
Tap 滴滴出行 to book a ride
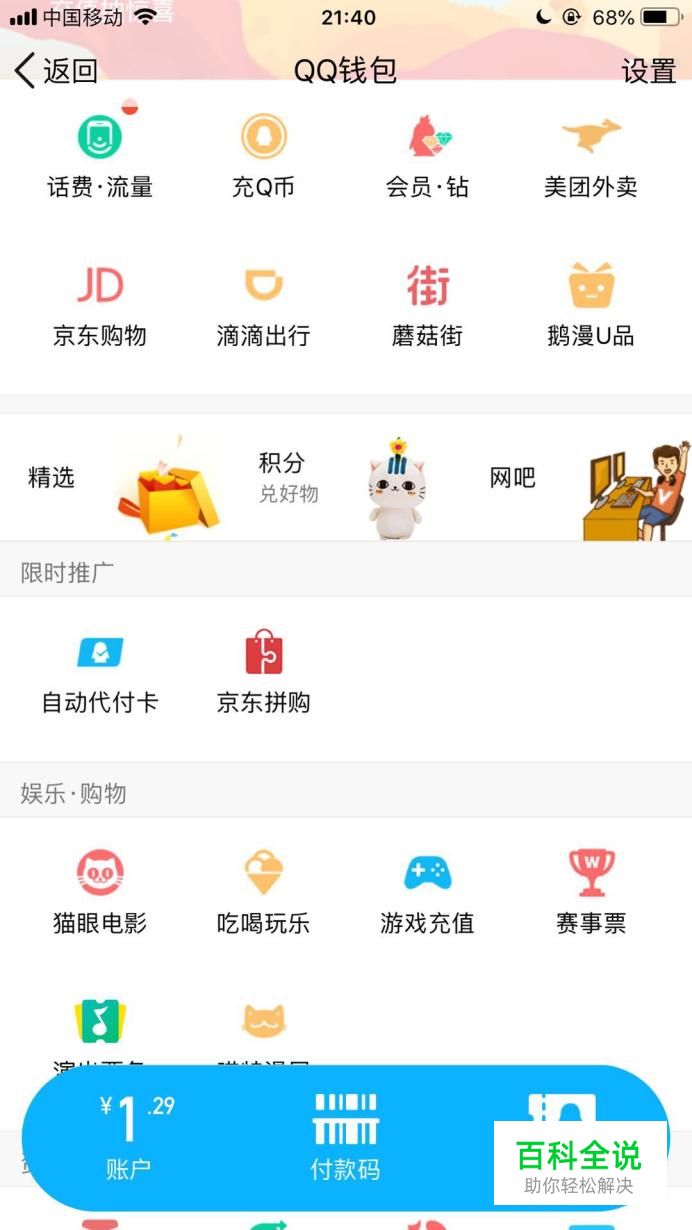click(263, 305)
